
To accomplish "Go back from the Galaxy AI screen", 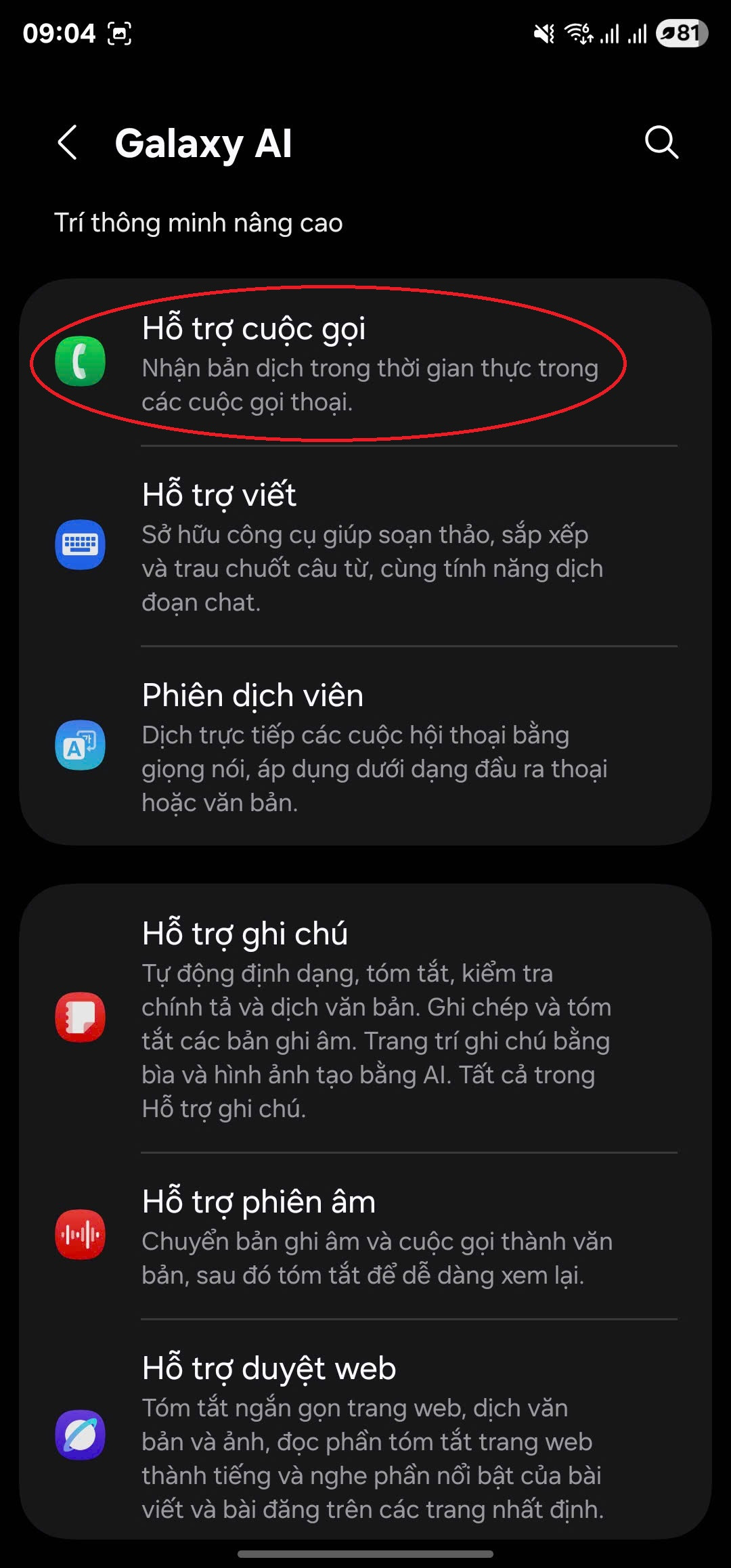I will (x=68, y=143).
